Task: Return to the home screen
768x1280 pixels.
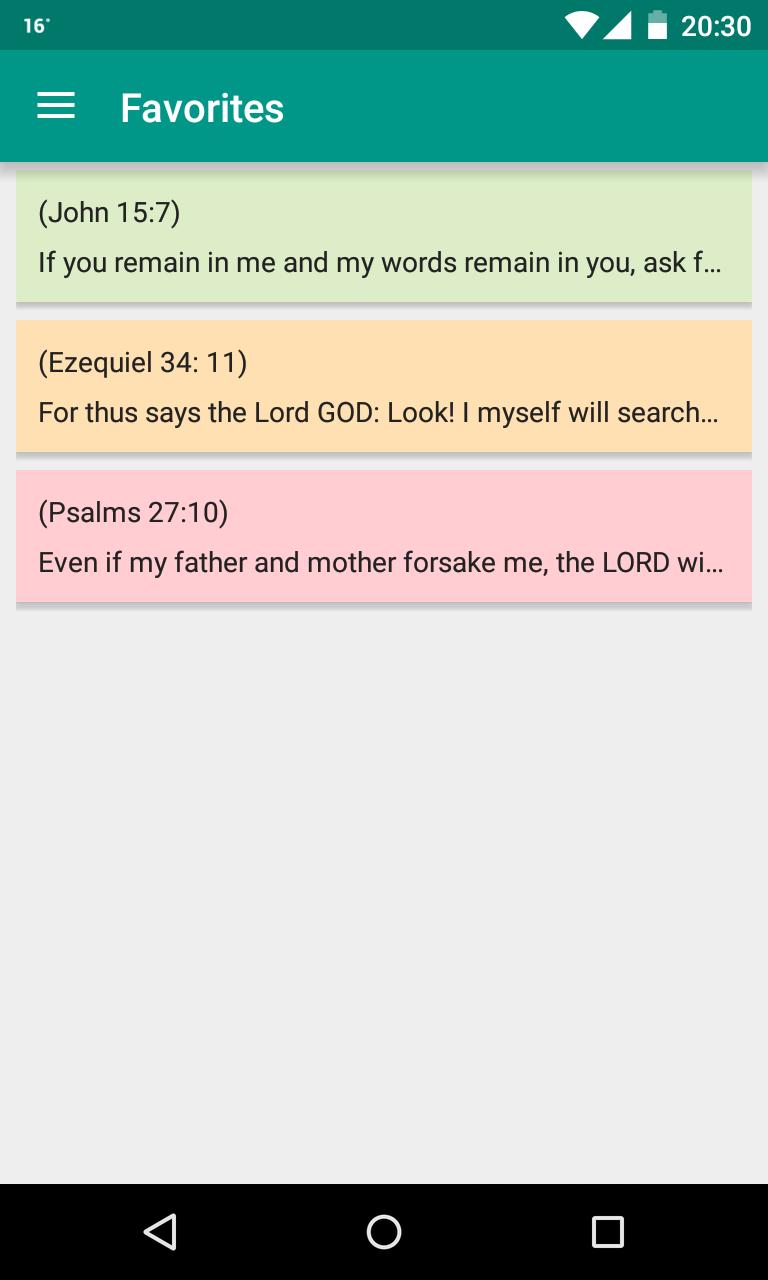Action: tap(384, 1231)
